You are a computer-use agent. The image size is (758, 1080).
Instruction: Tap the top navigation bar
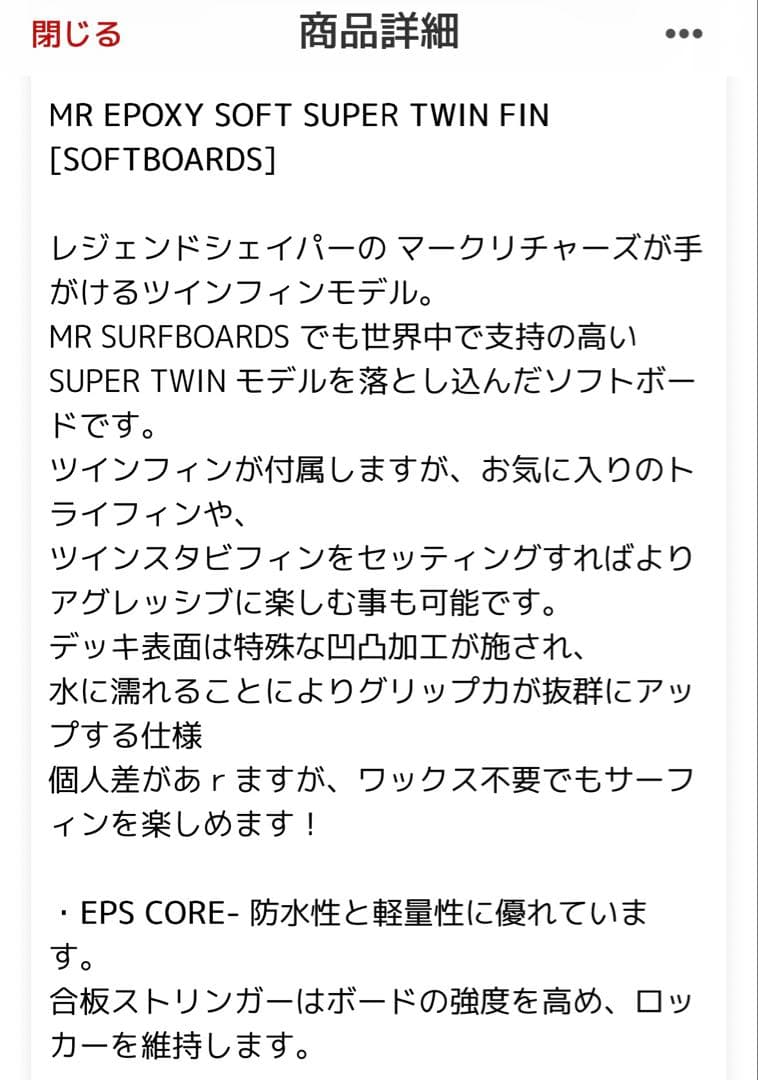378,32
